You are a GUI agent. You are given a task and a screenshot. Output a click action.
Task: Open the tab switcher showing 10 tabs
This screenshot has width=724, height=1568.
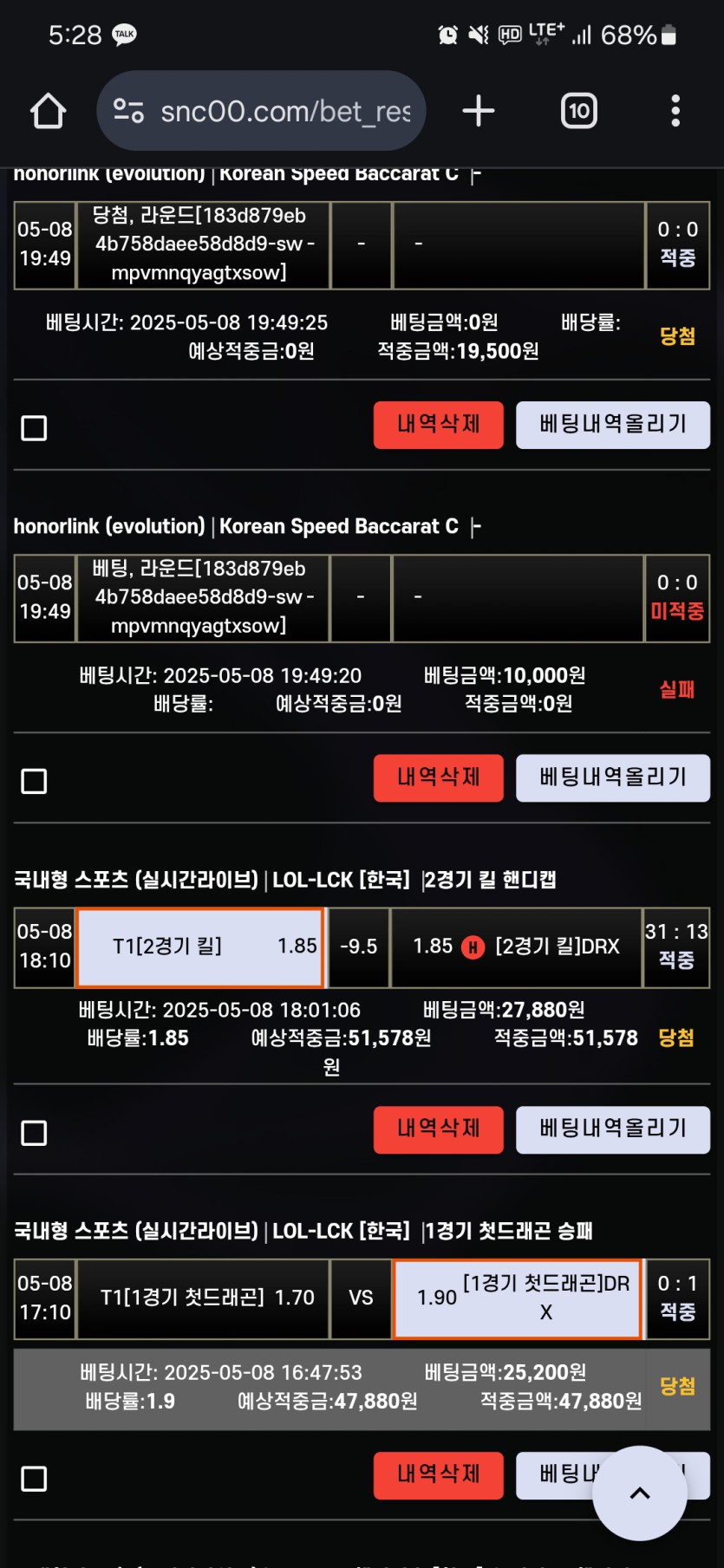click(578, 111)
